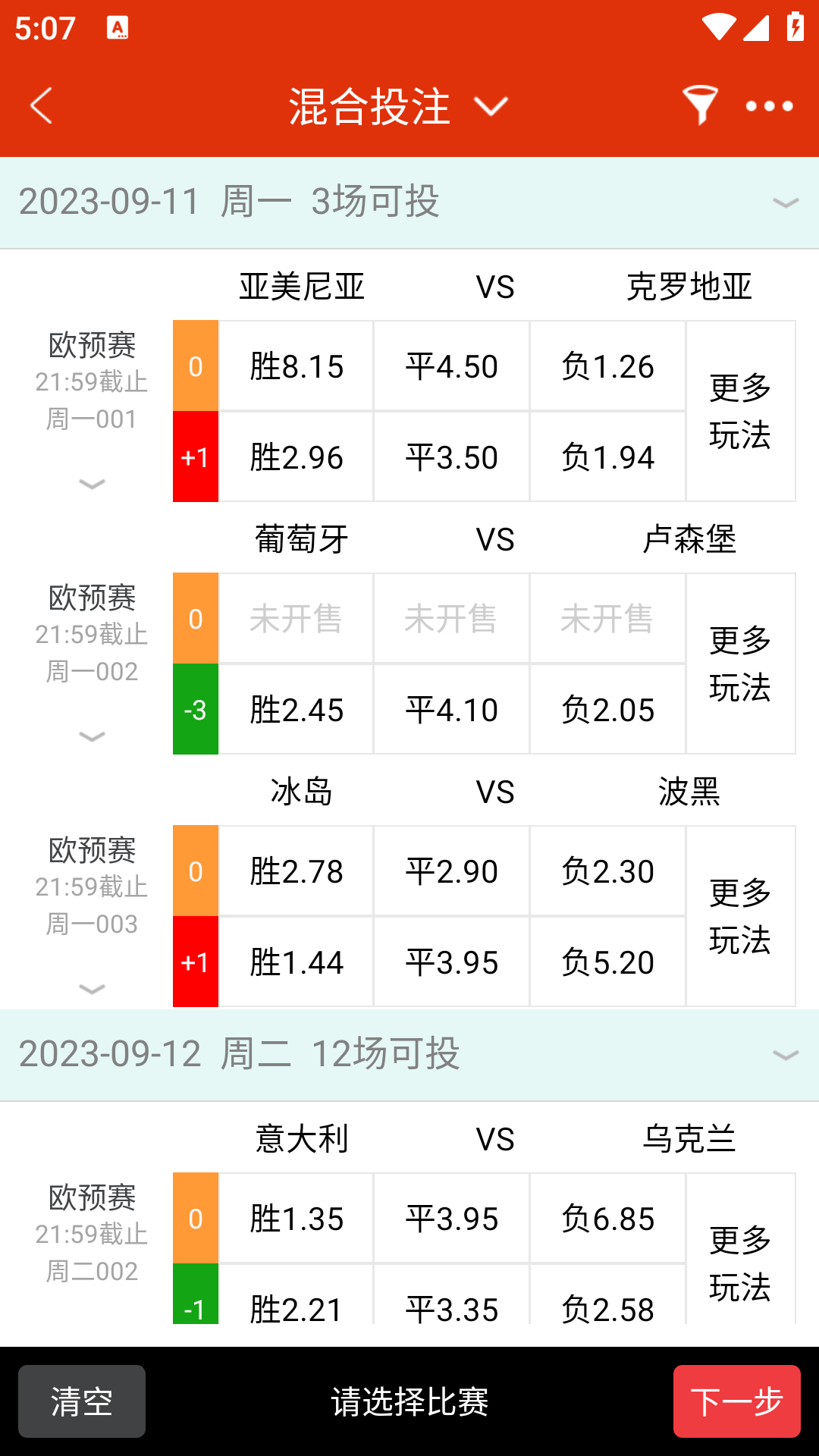Choose 胜2.45 for 葡萄牙 vs 卢森堡
Image resolution: width=819 pixels, height=1456 pixels.
297,710
